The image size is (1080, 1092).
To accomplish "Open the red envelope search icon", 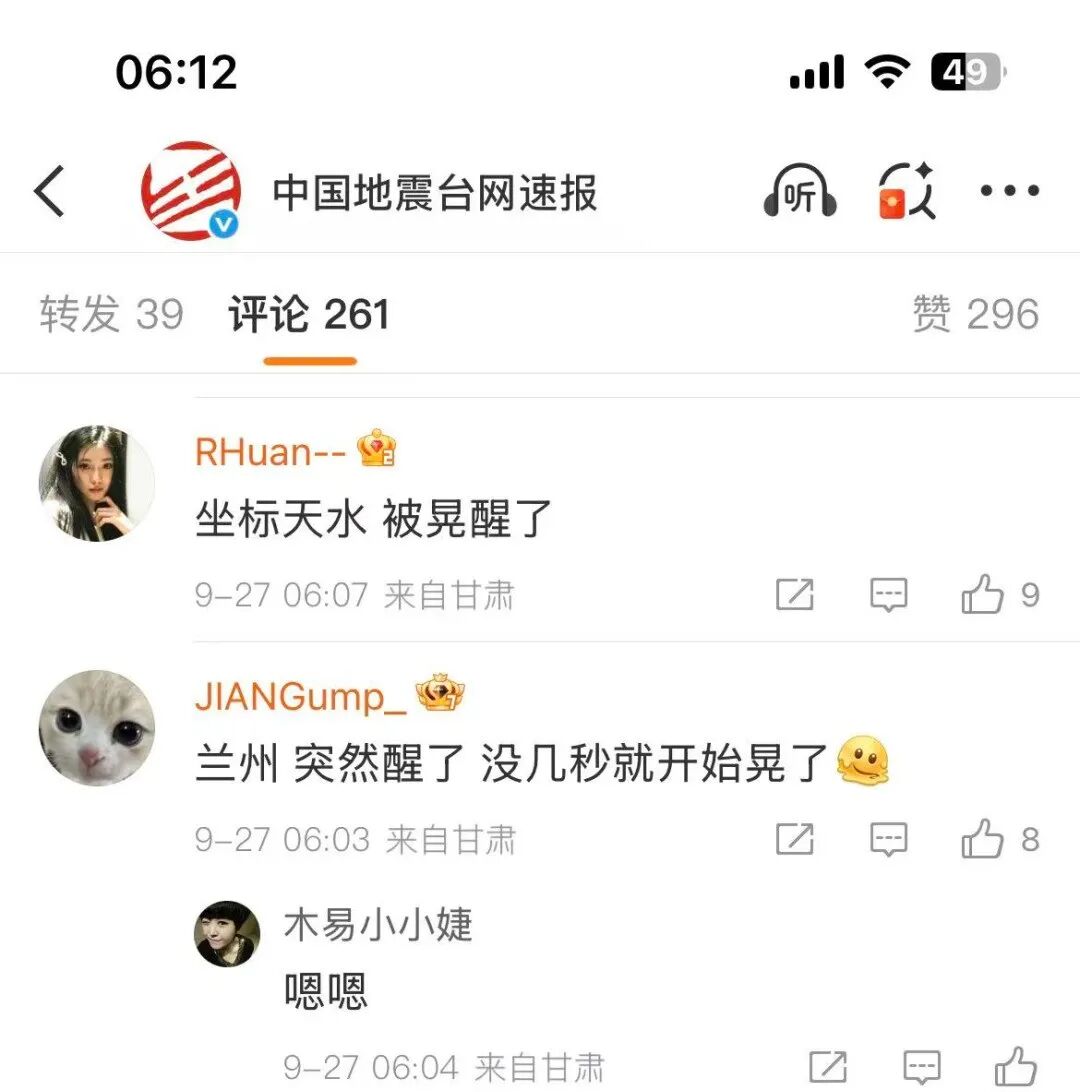I will [x=906, y=191].
